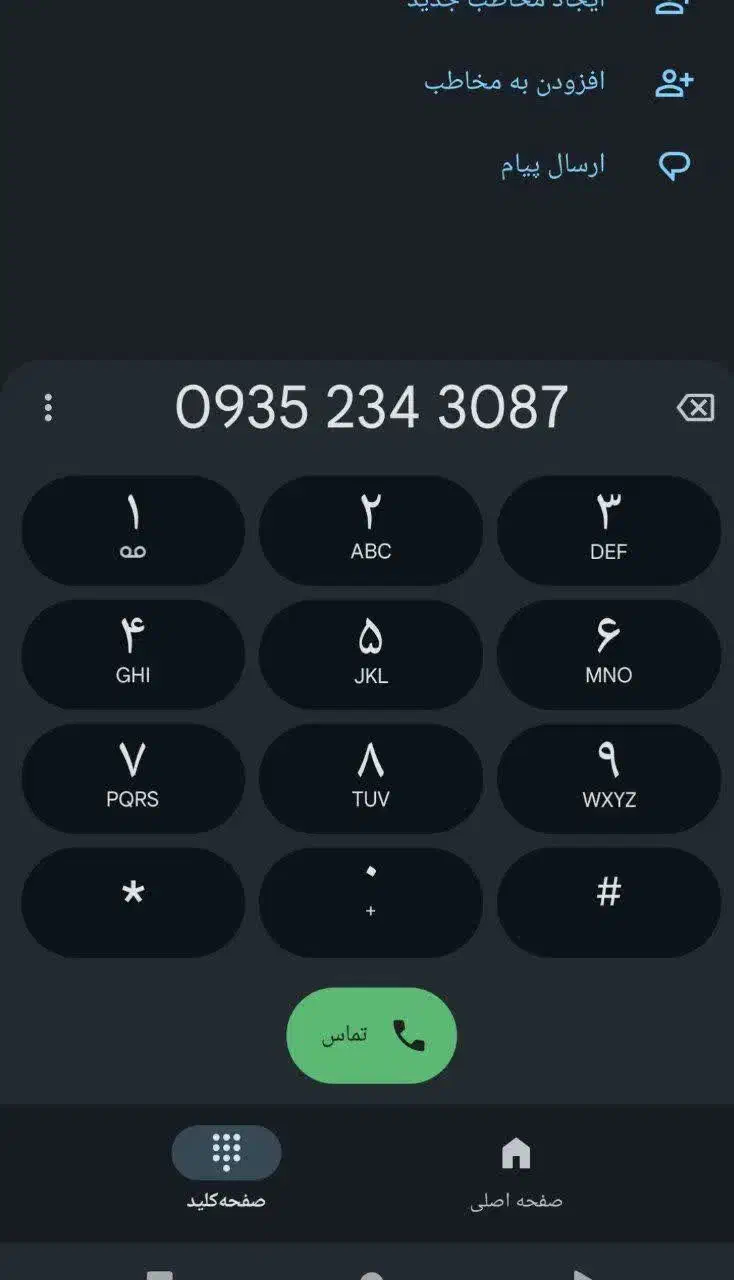Image resolution: width=734 pixels, height=1280 pixels.
Task: Switch to the صفحه اصلی home tab
Action: click(x=516, y=1172)
